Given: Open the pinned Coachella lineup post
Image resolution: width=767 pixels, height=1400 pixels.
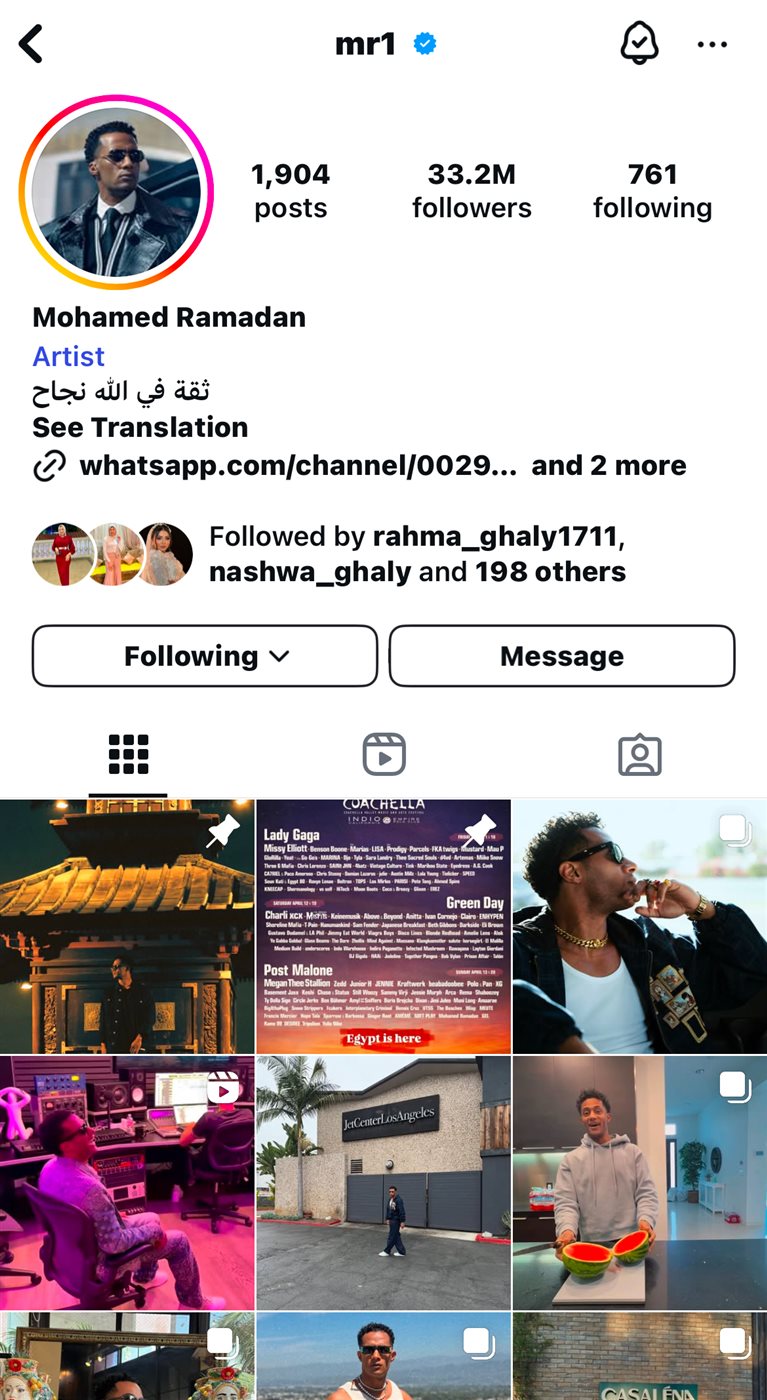Looking at the screenshot, I should pyautogui.click(x=383, y=925).
